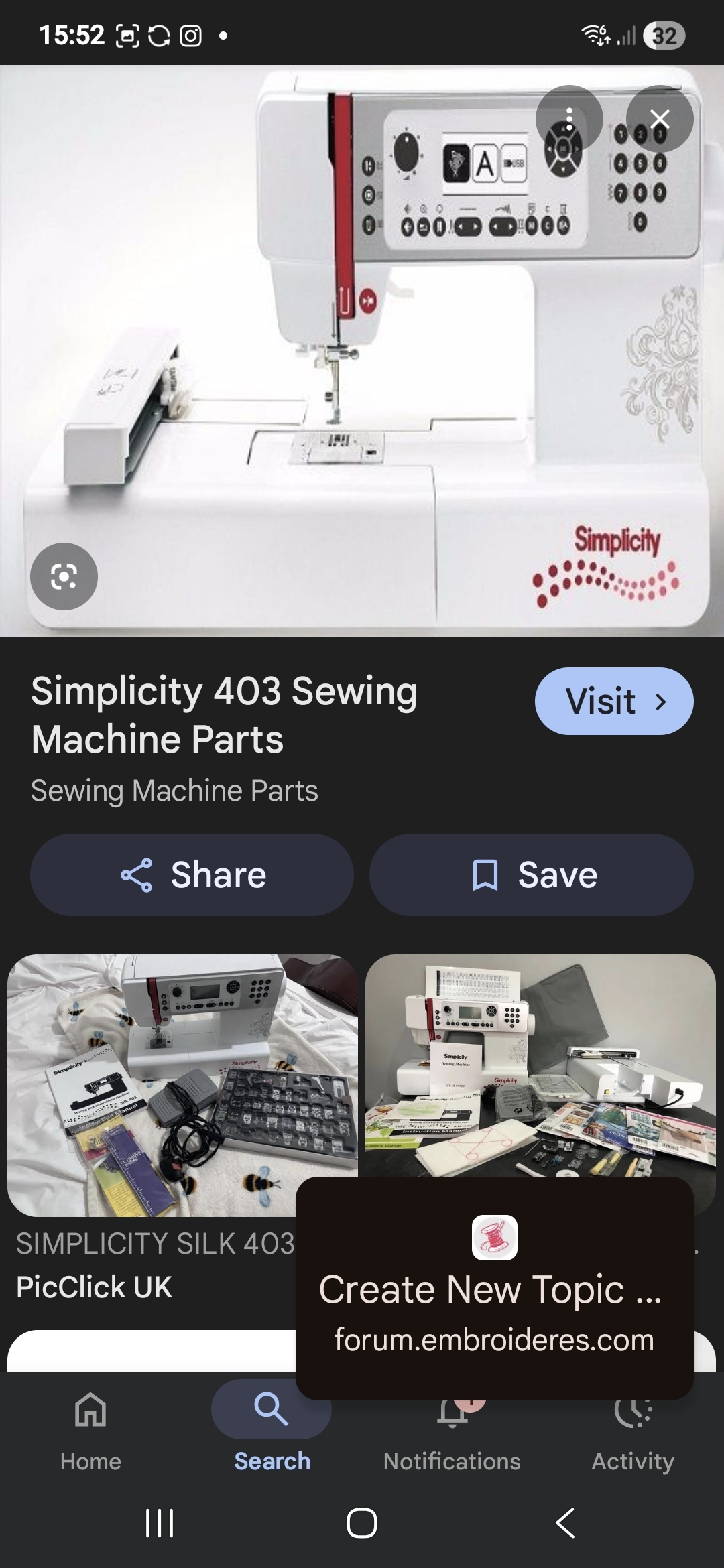Share this image result

pyautogui.click(x=192, y=874)
